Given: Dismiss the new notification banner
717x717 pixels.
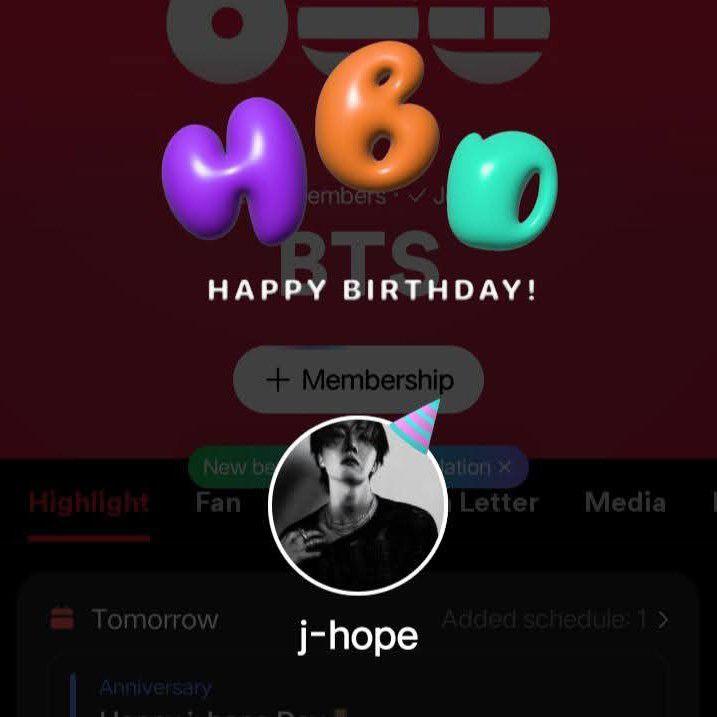Looking at the screenshot, I should click(x=505, y=467).
